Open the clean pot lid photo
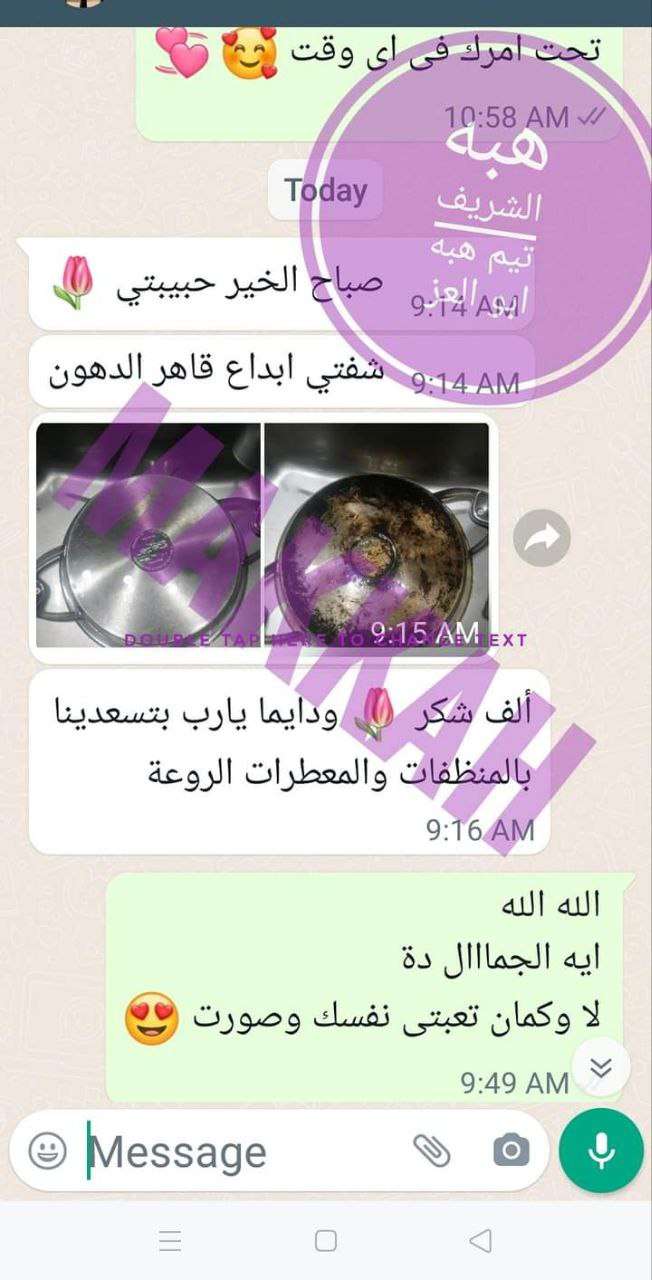Image resolution: width=652 pixels, height=1280 pixels. [148, 536]
